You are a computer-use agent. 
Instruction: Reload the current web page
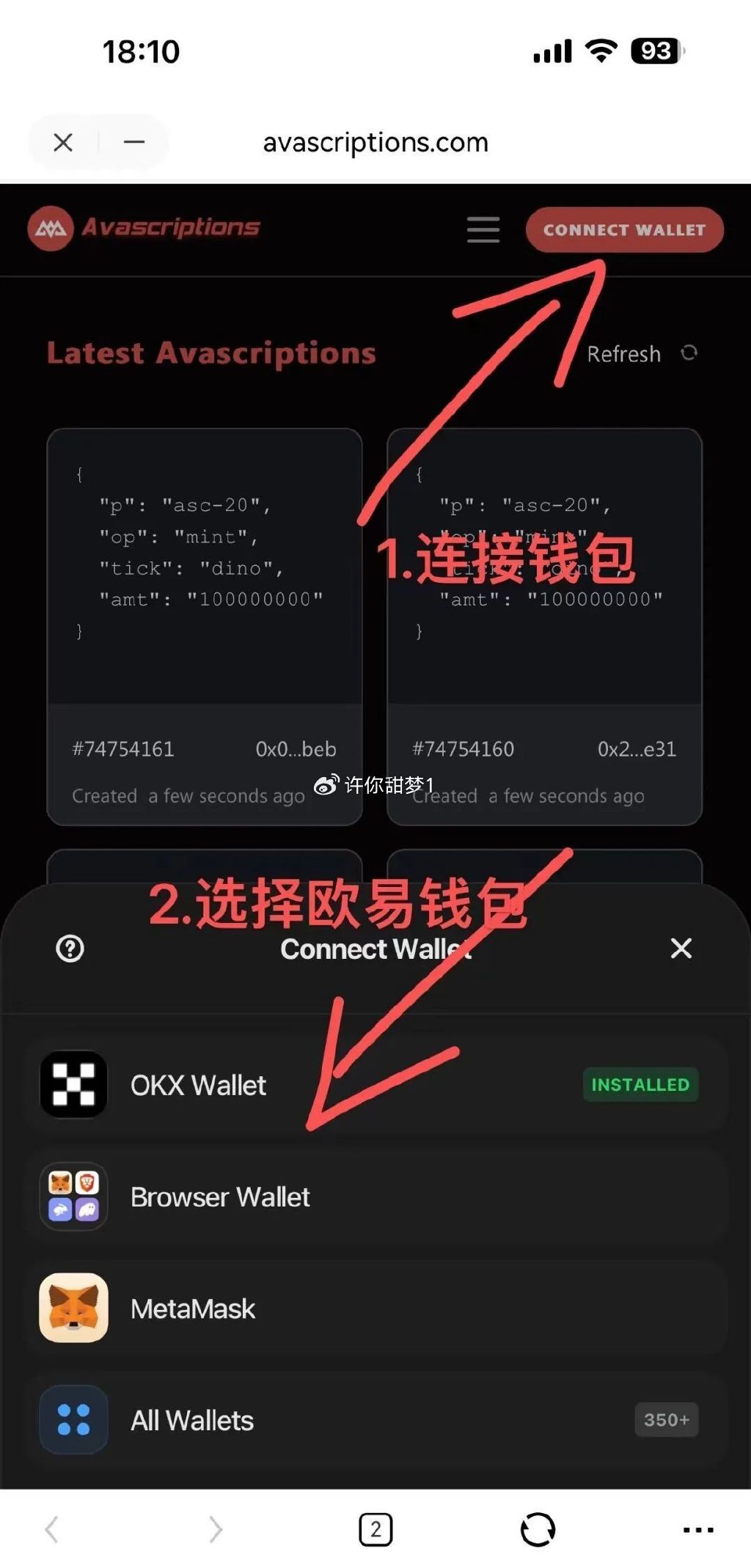point(538,1530)
